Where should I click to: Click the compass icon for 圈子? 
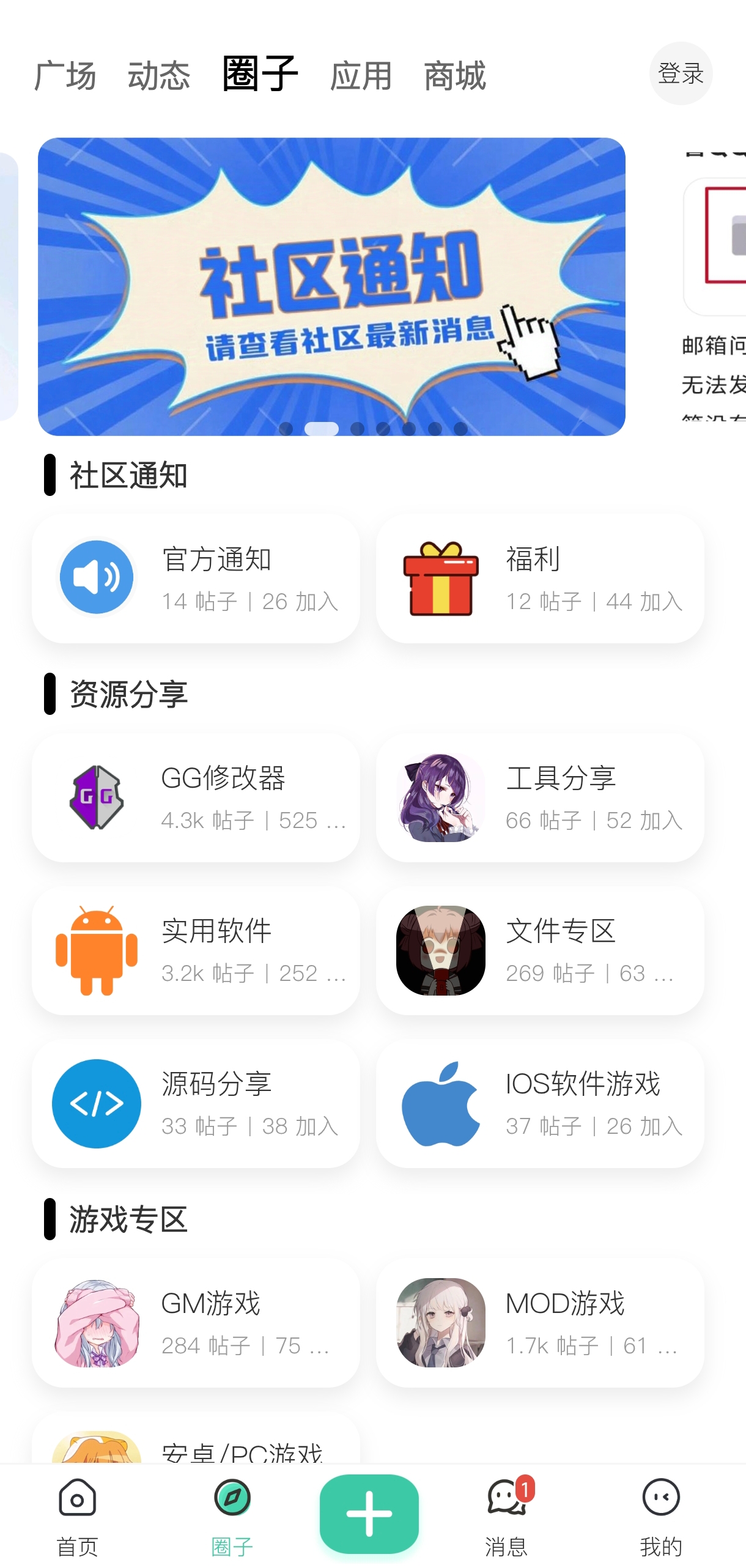(x=231, y=1500)
